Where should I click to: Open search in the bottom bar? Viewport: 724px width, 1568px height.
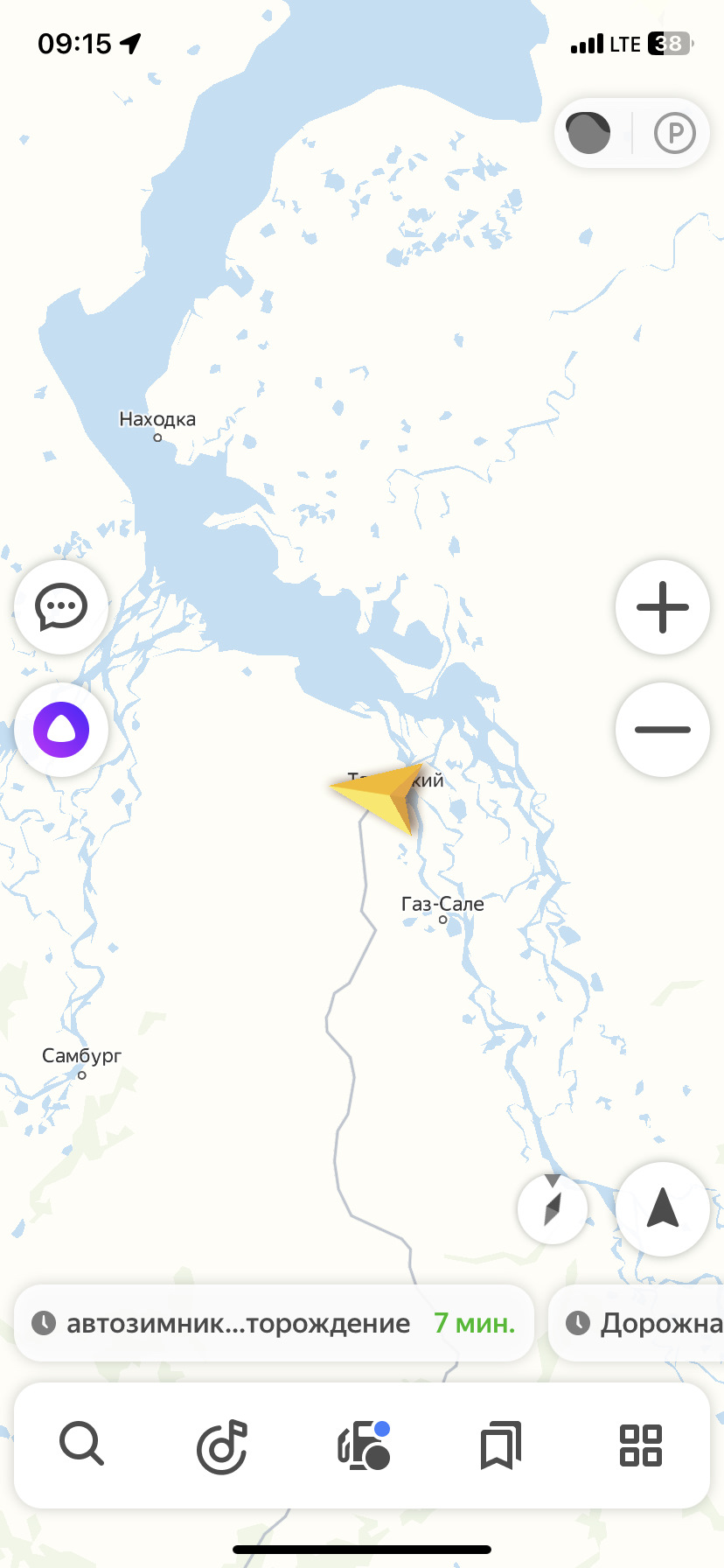click(82, 1445)
